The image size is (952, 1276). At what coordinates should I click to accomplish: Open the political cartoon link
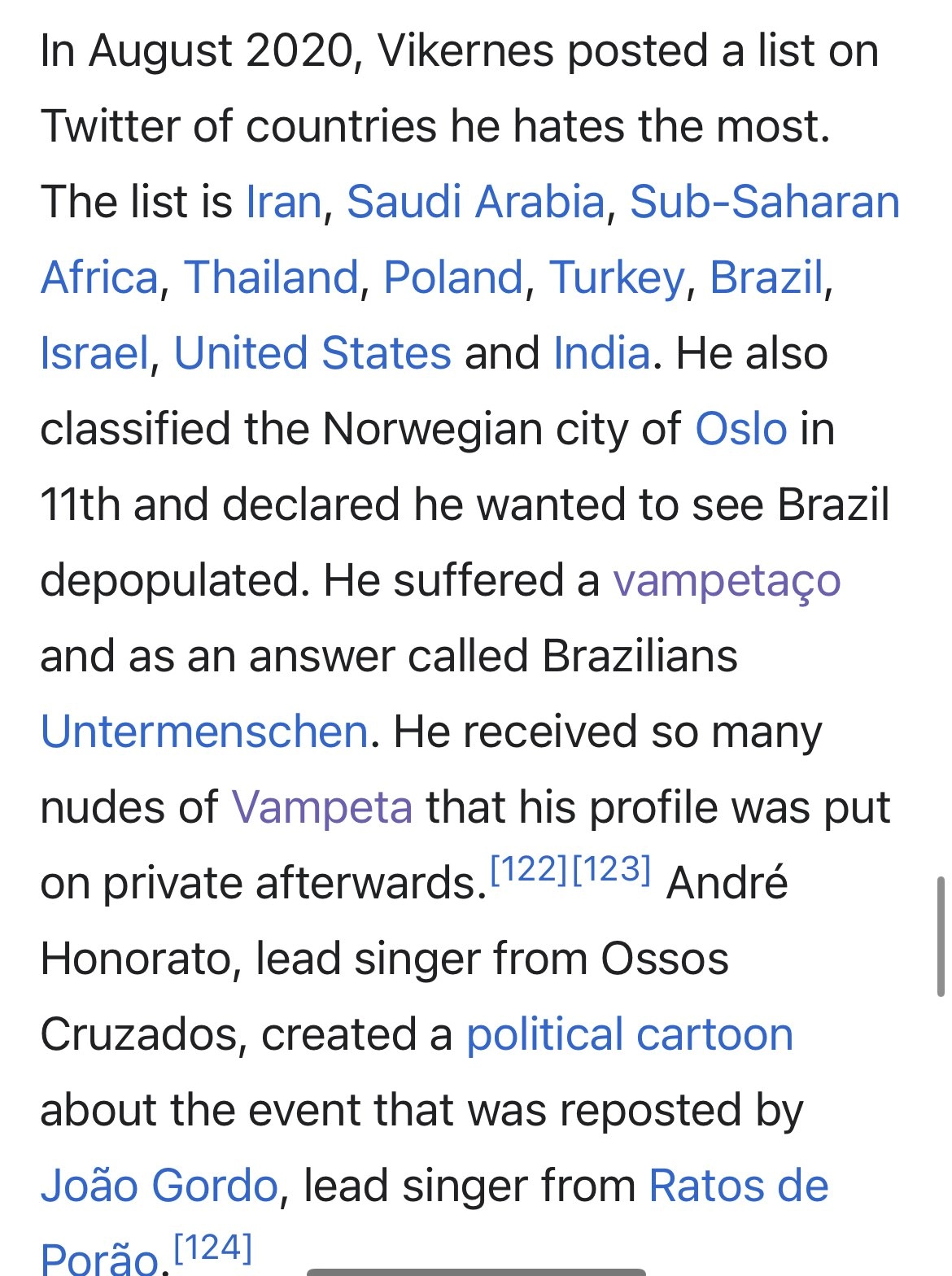point(629,1034)
